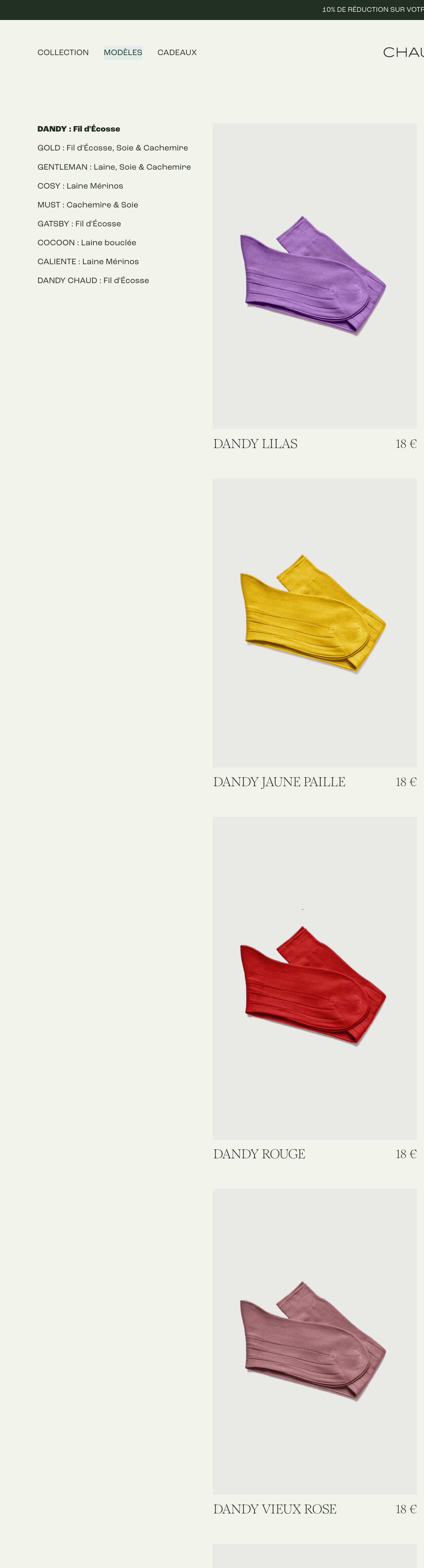Open the Dandy Rouge product card

314,978
